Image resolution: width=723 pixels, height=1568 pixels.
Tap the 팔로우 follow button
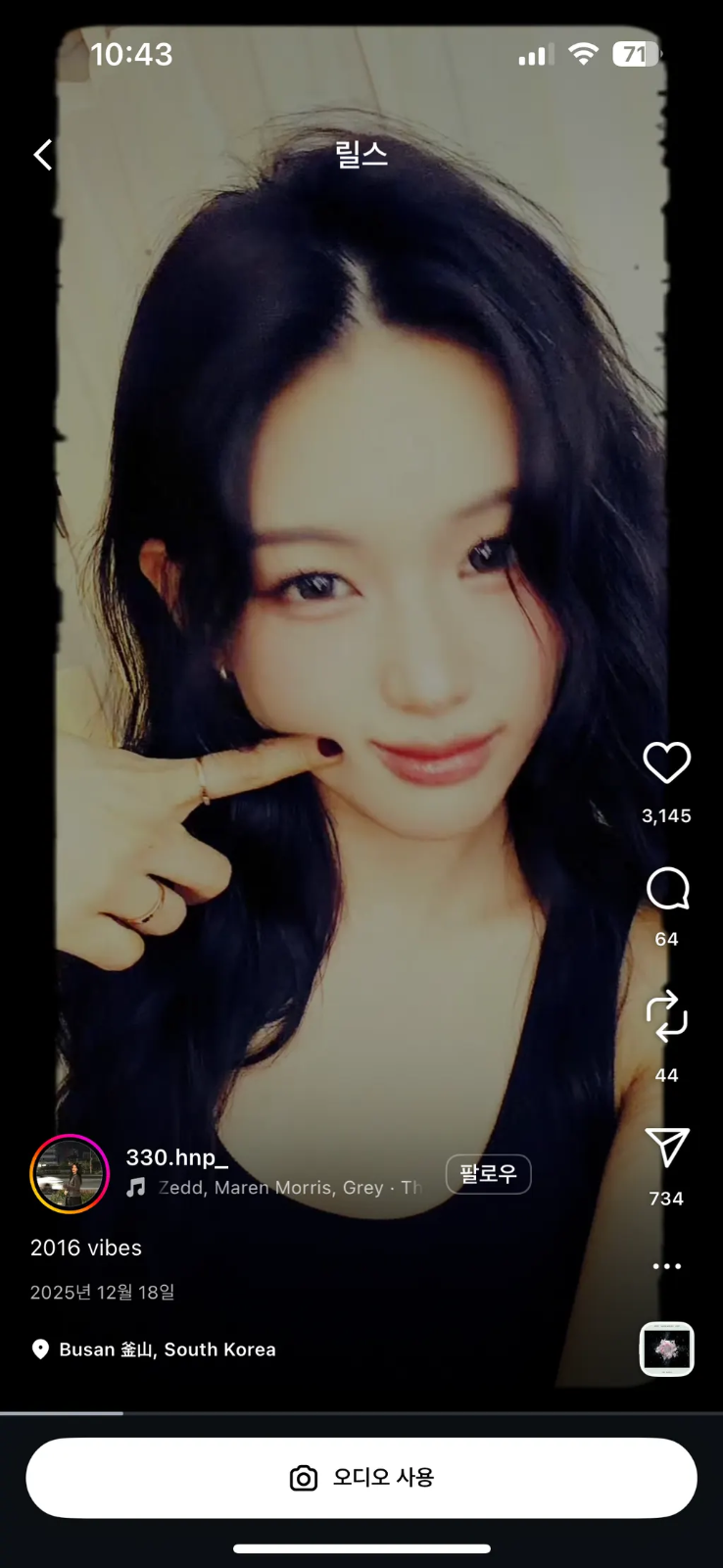click(489, 1173)
